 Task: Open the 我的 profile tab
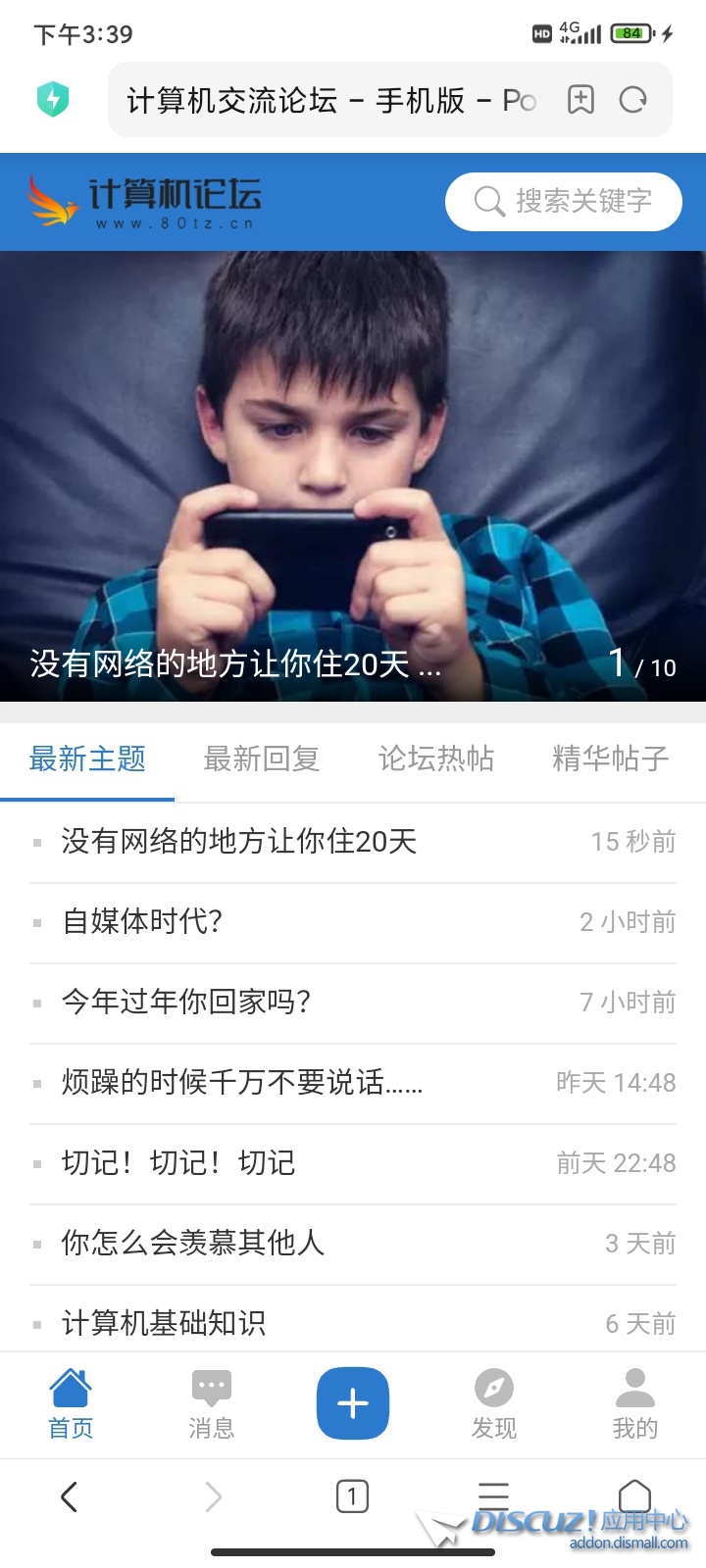tap(635, 1404)
